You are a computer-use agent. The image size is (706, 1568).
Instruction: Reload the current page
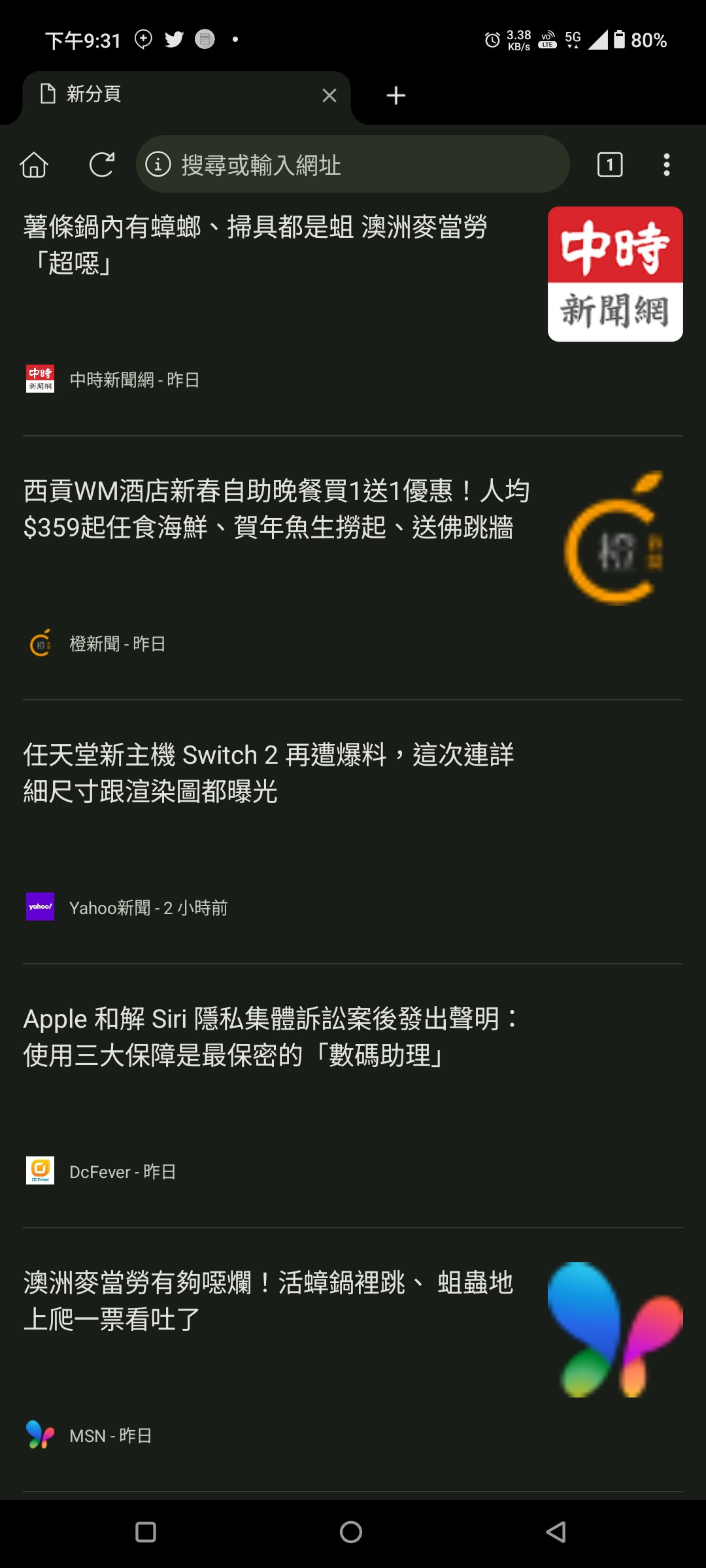101,165
